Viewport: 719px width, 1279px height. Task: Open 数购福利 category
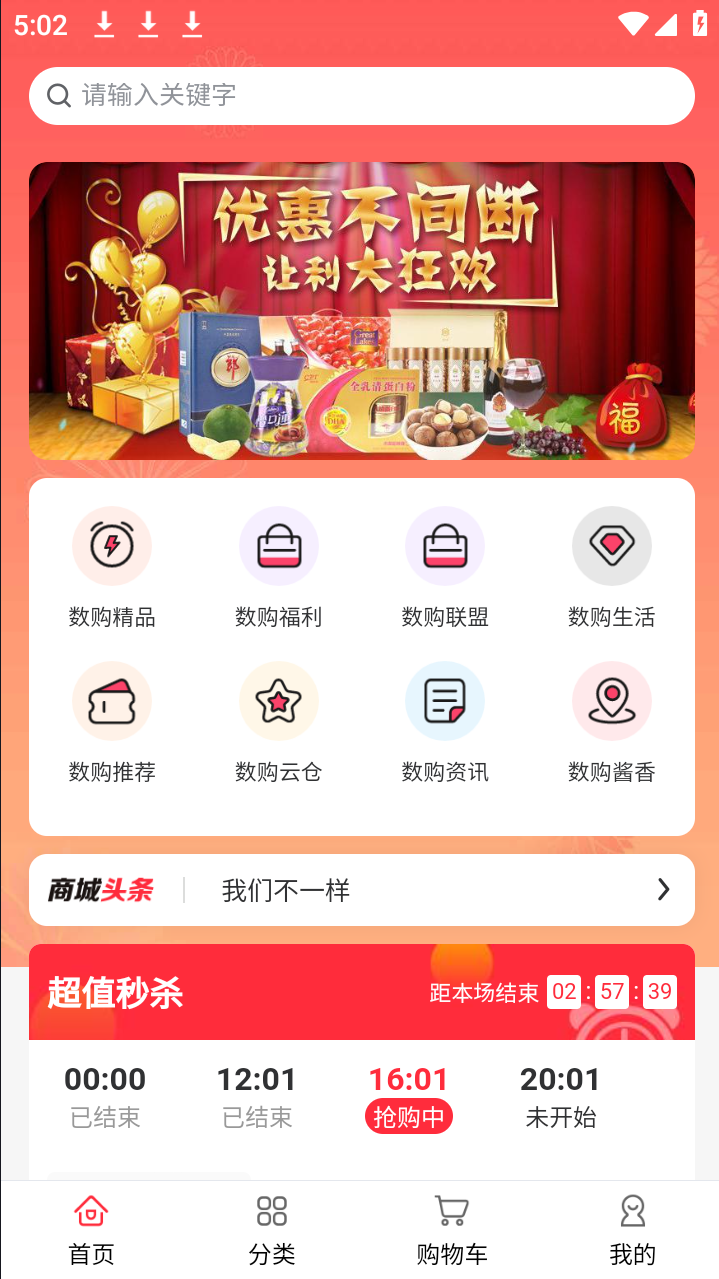[x=278, y=566]
